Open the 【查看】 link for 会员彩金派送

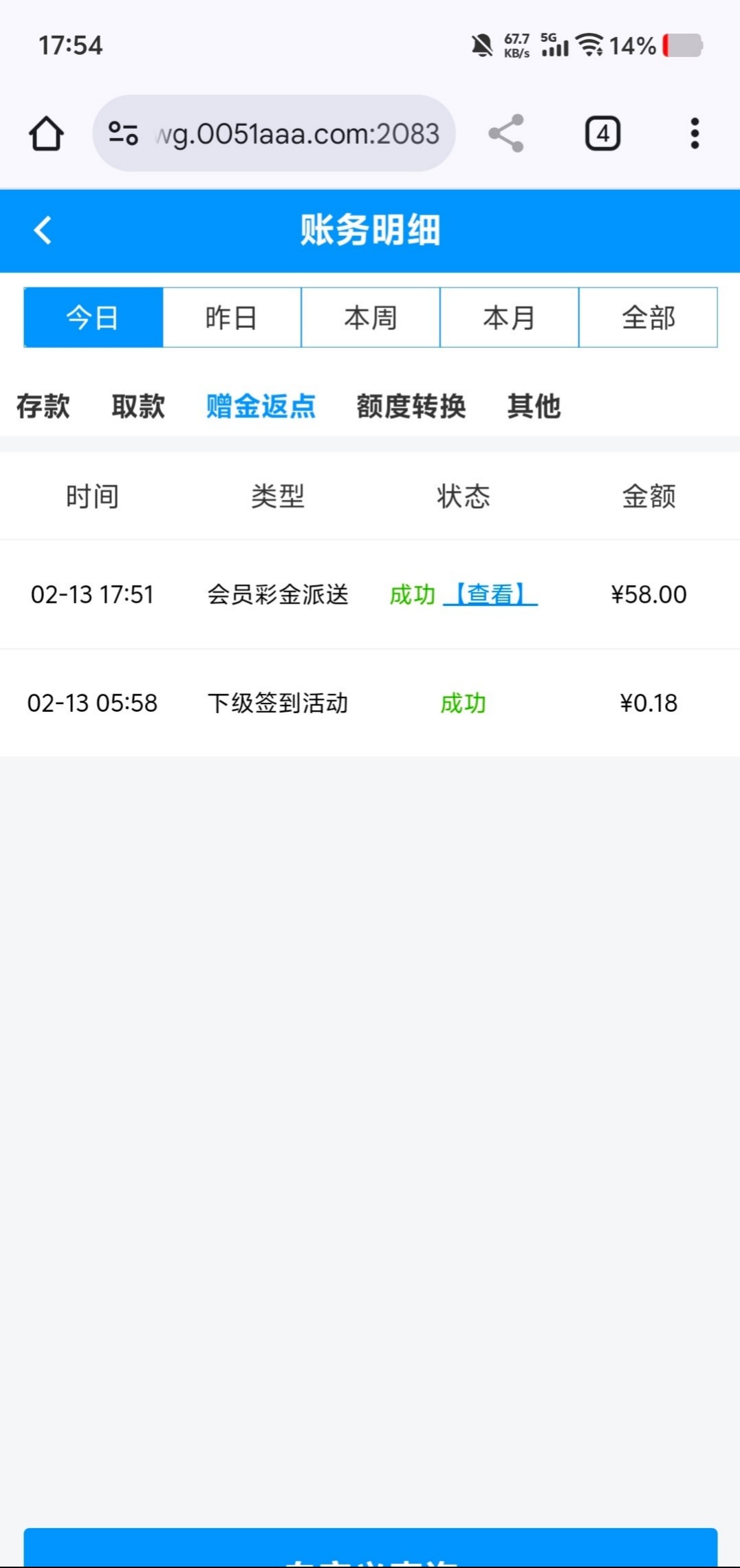[490, 594]
